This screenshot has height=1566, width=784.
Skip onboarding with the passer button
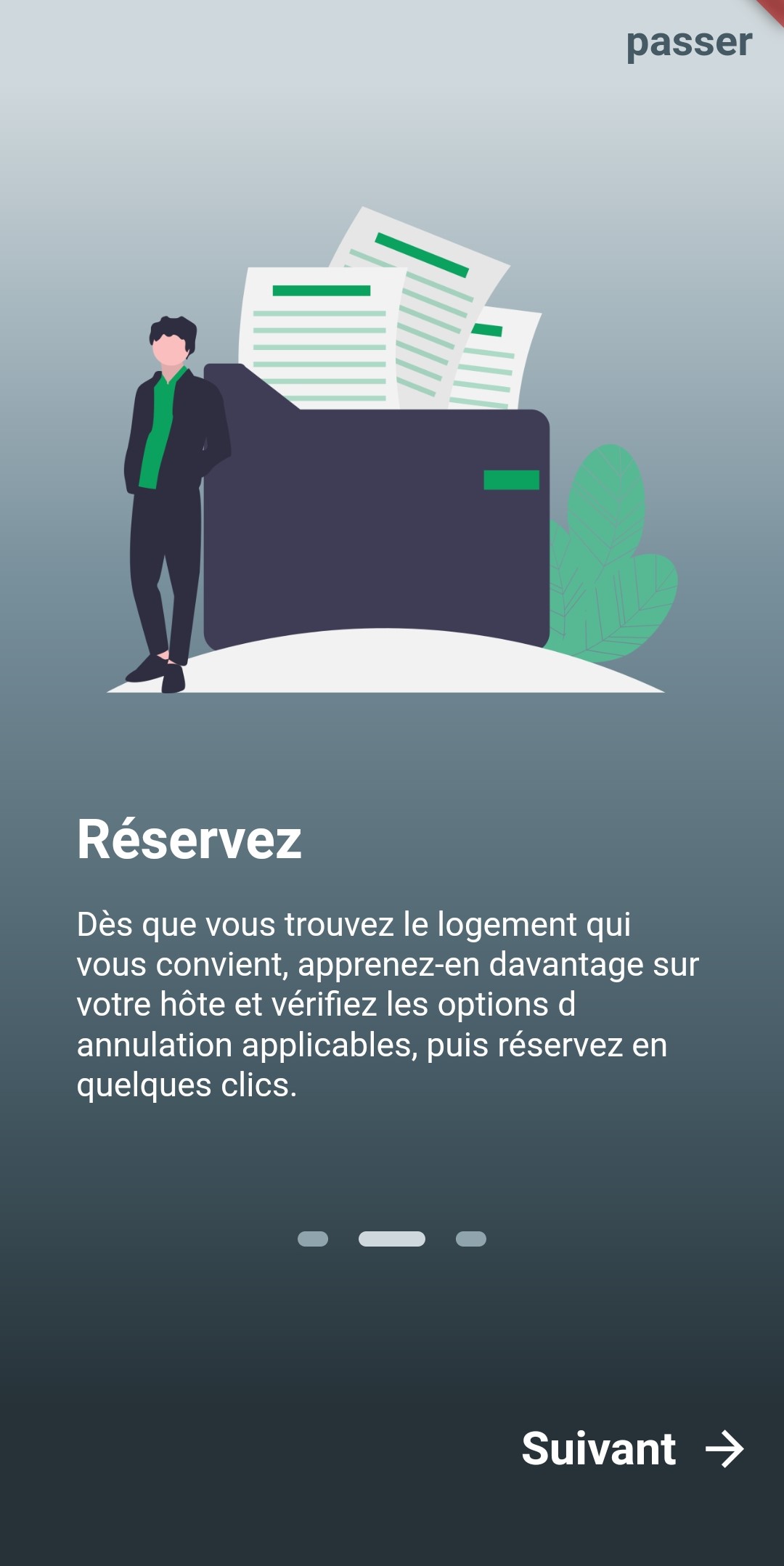tap(689, 44)
